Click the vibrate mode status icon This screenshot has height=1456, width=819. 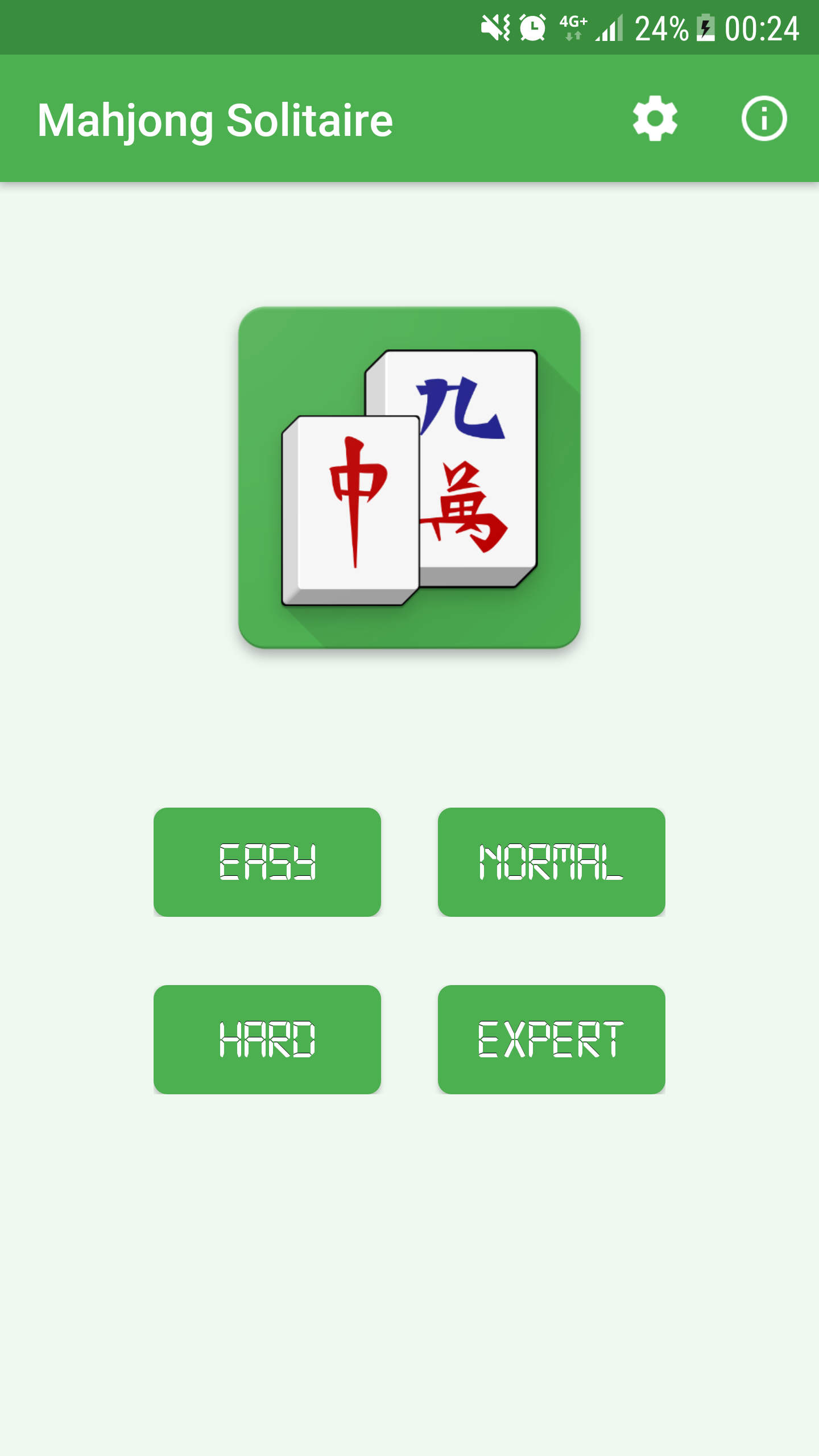(x=495, y=27)
